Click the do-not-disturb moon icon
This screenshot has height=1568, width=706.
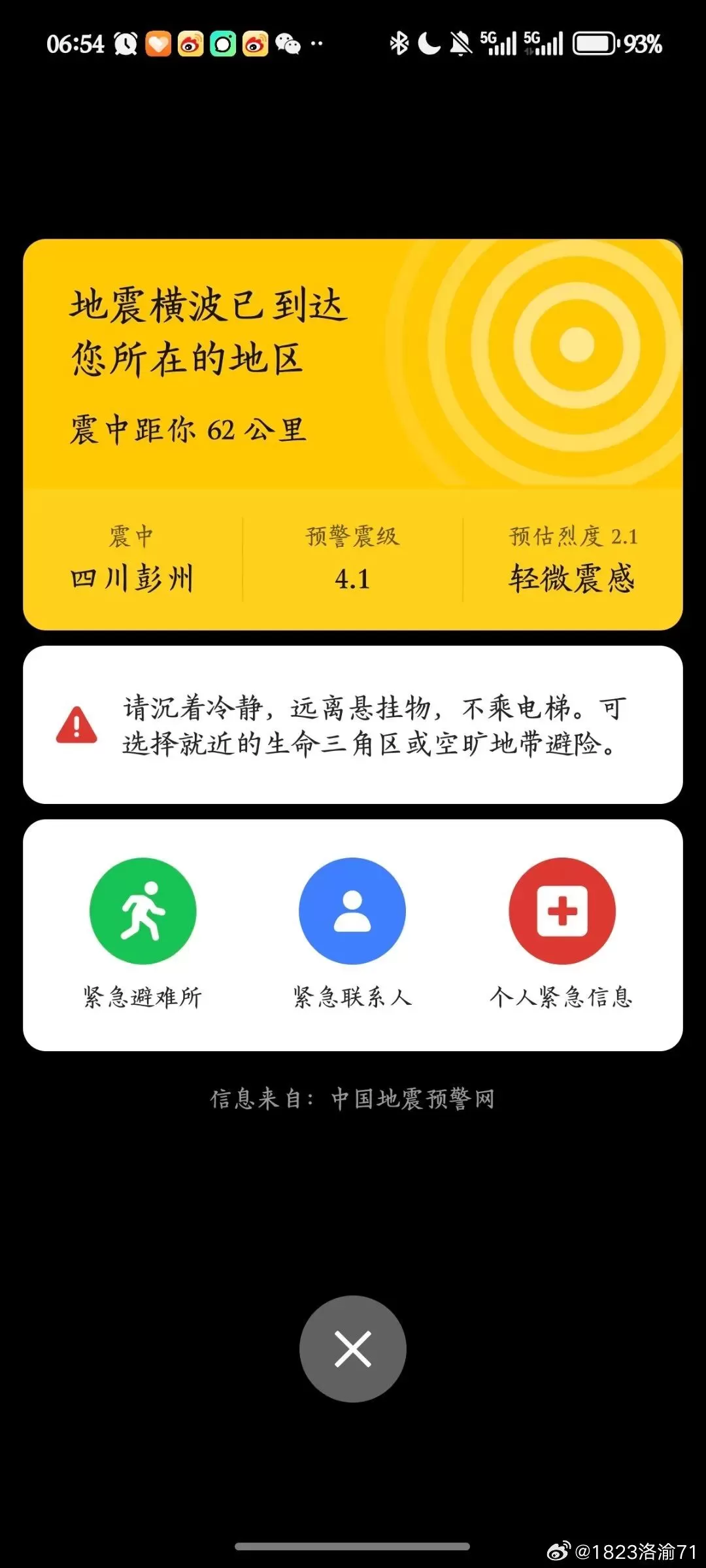pos(429,42)
